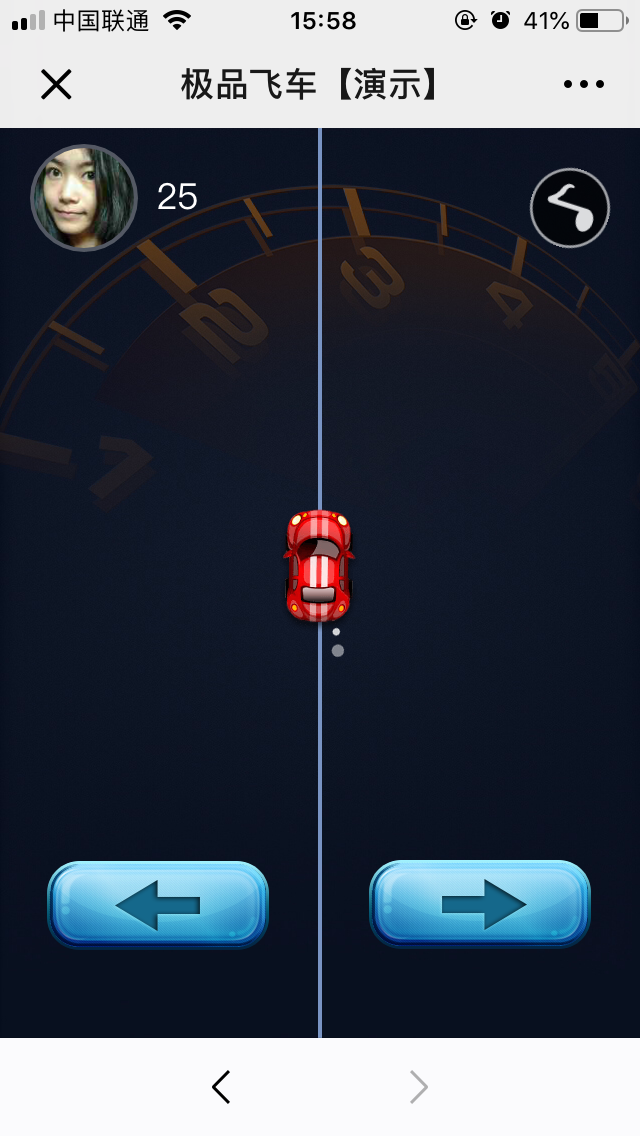Tap the player avatar photo
640x1136 pixels.
pos(84,198)
